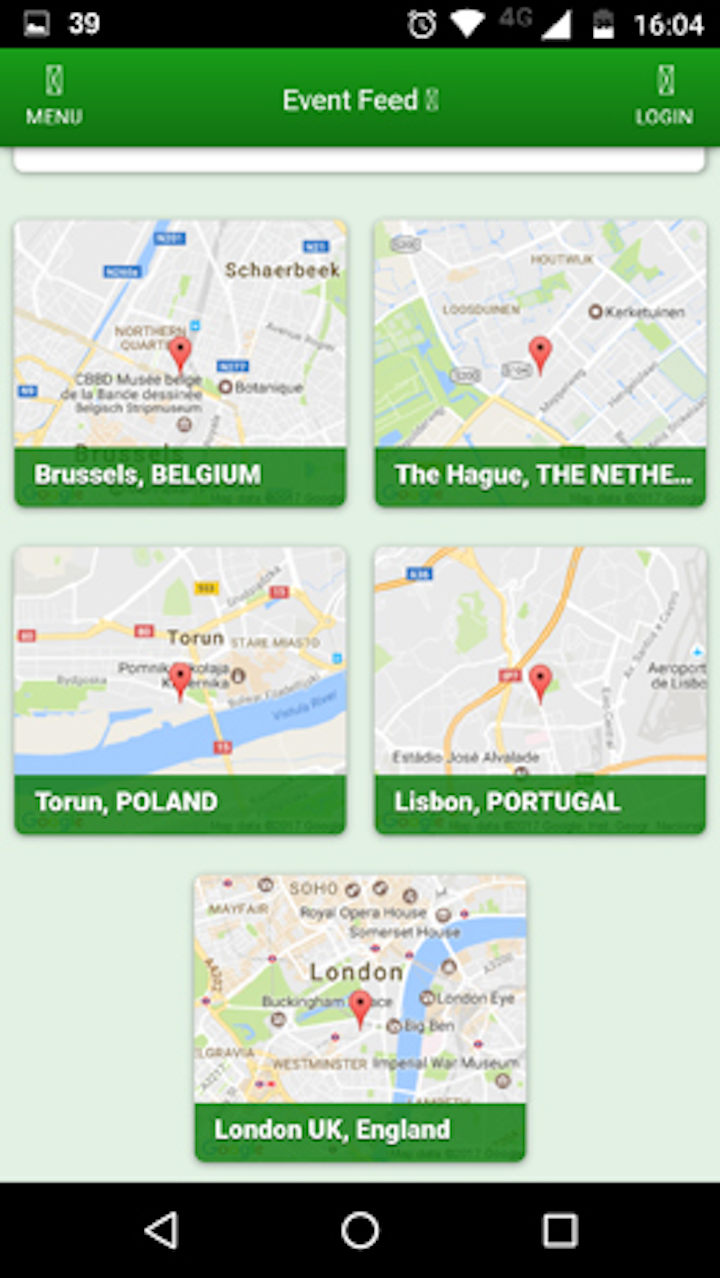The height and width of the screenshot is (1278, 720).
Task: Select the Torun, POLAND map card
Action: (180, 690)
